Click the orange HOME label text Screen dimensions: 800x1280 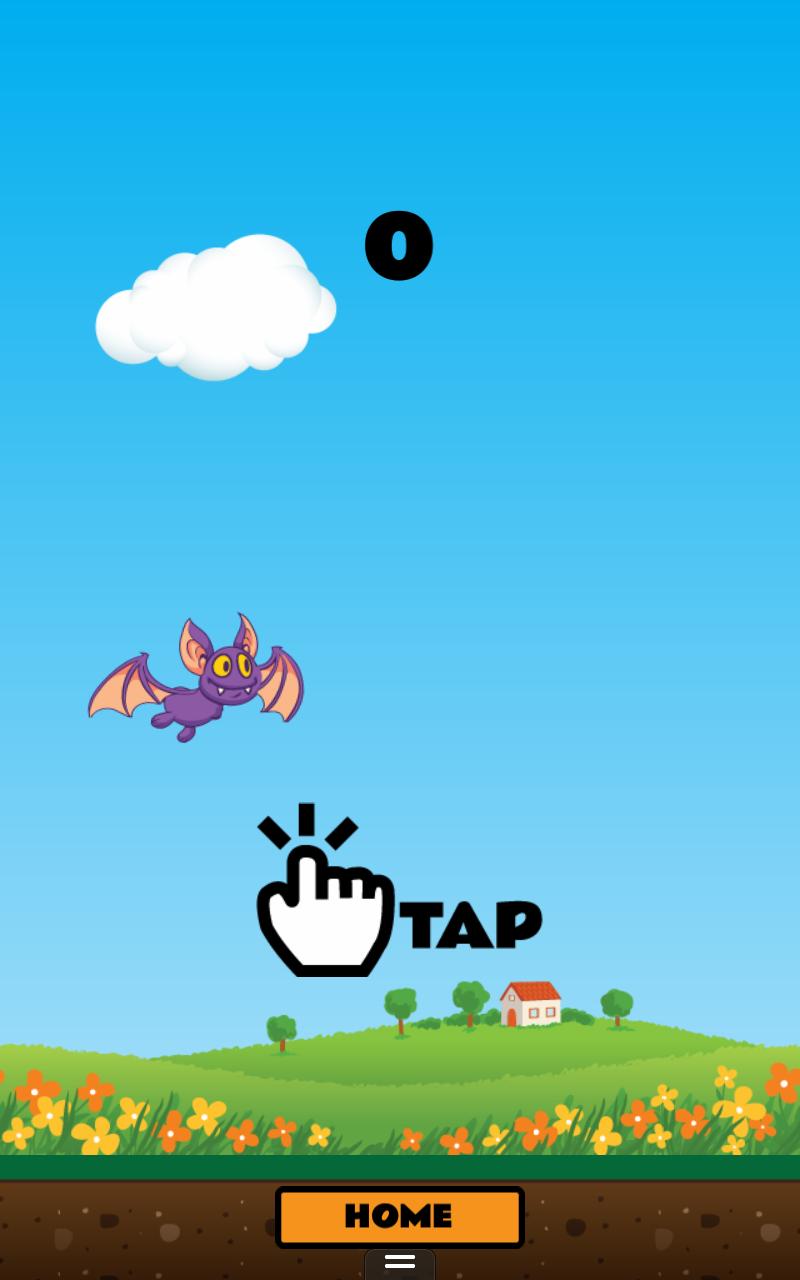tap(398, 1216)
